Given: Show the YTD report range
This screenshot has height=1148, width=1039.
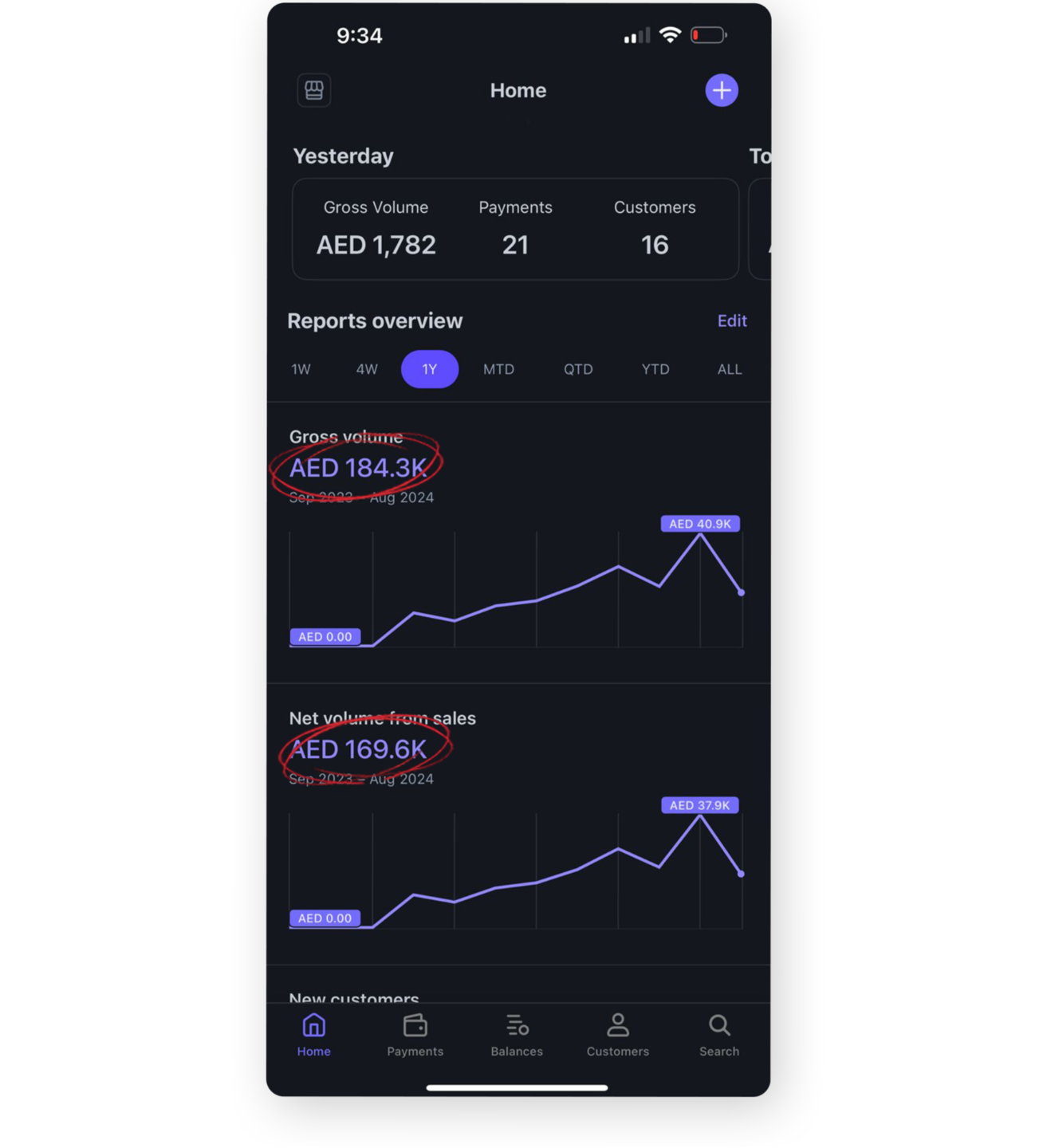Looking at the screenshot, I should [655, 369].
